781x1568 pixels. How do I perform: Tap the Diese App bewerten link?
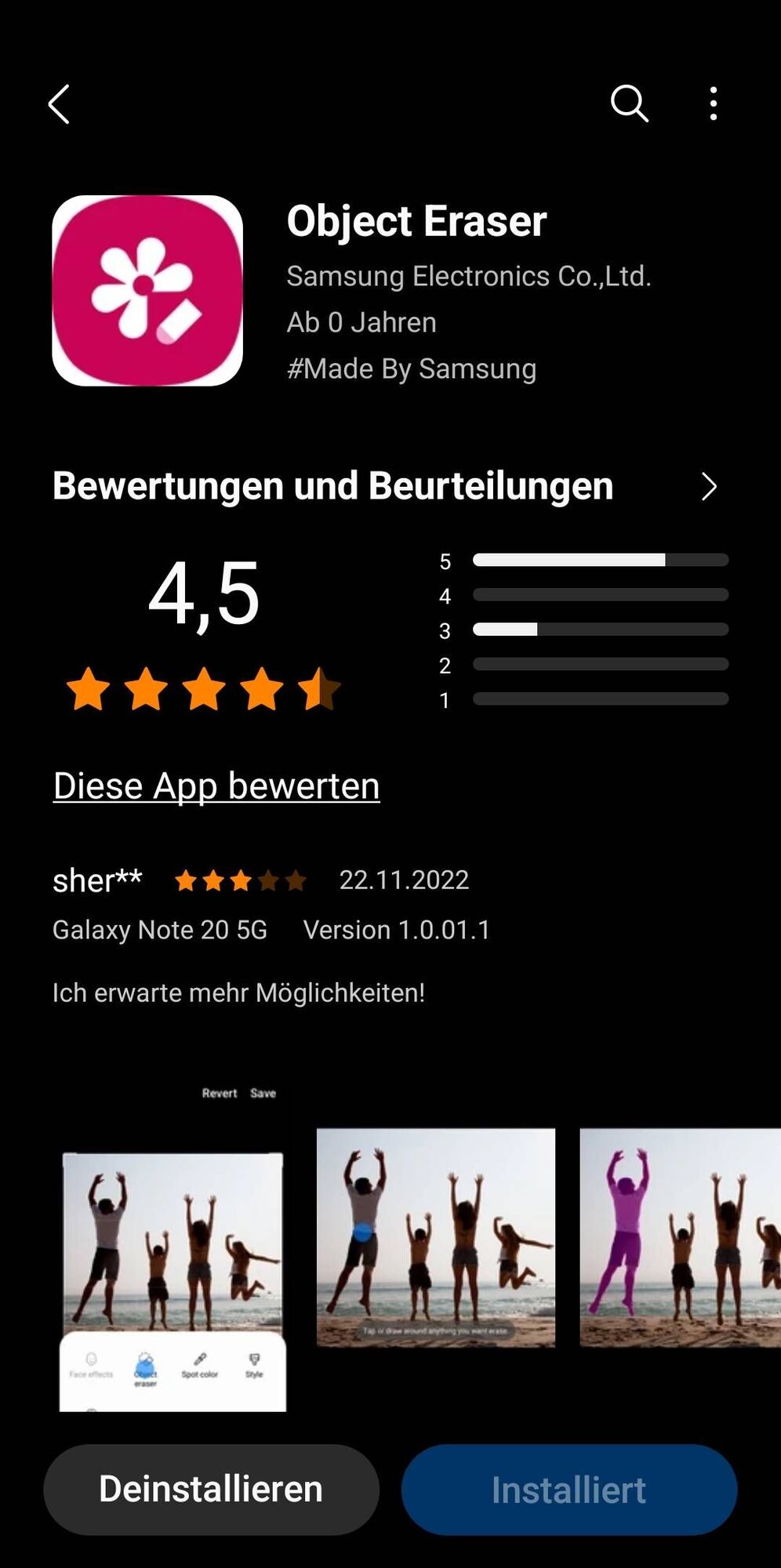coord(216,786)
